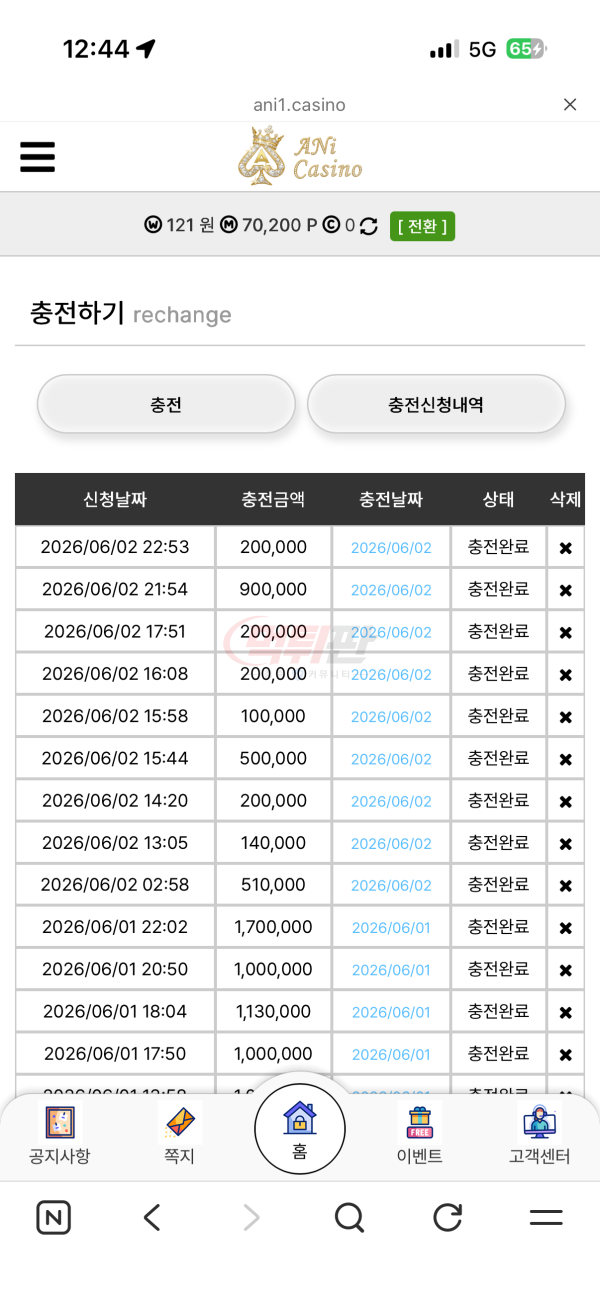The image size is (600, 1304).
Task: Reload the page from browser toolbar
Action: [448, 1217]
